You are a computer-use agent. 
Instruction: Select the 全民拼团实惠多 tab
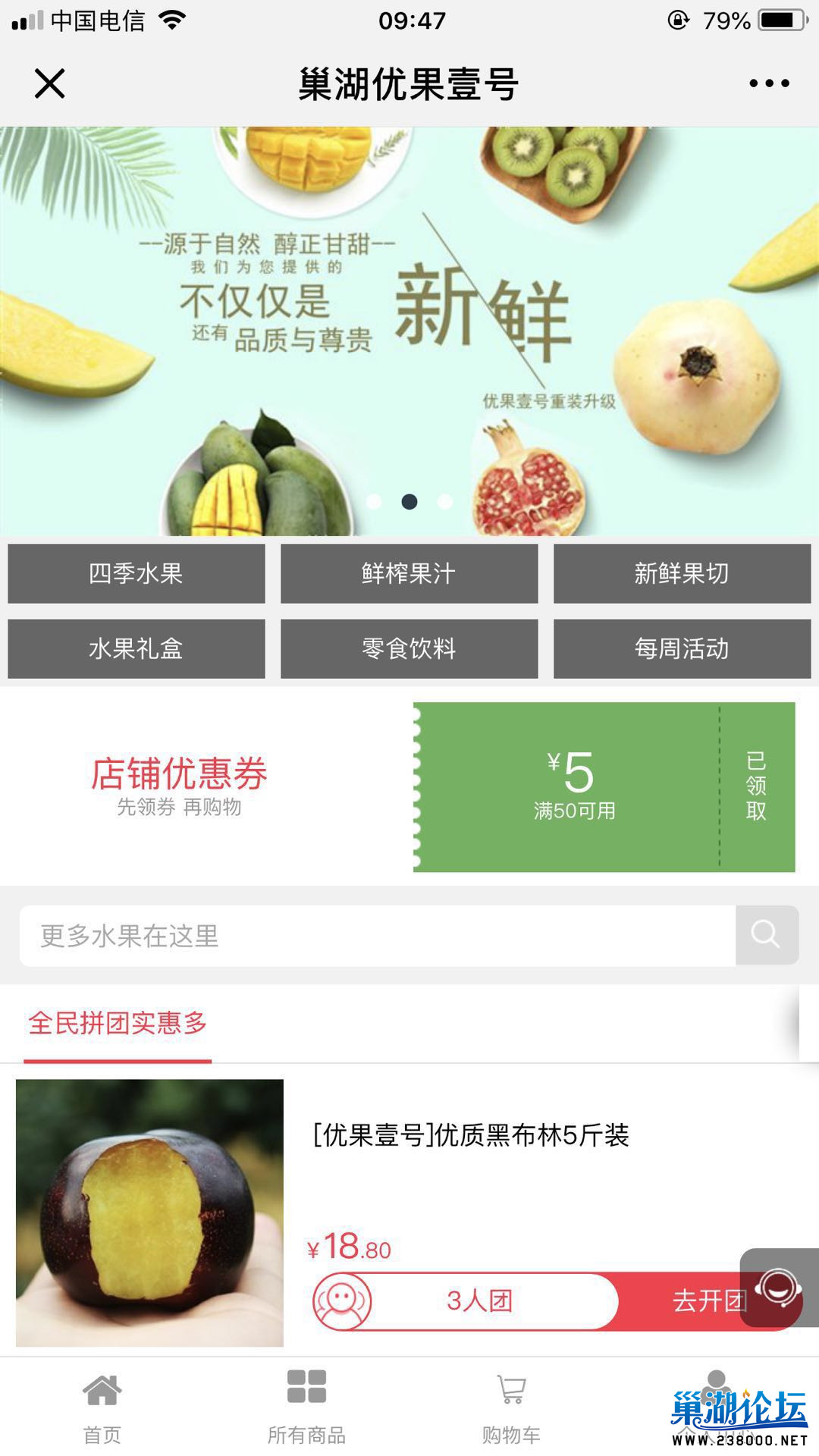click(118, 1023)
